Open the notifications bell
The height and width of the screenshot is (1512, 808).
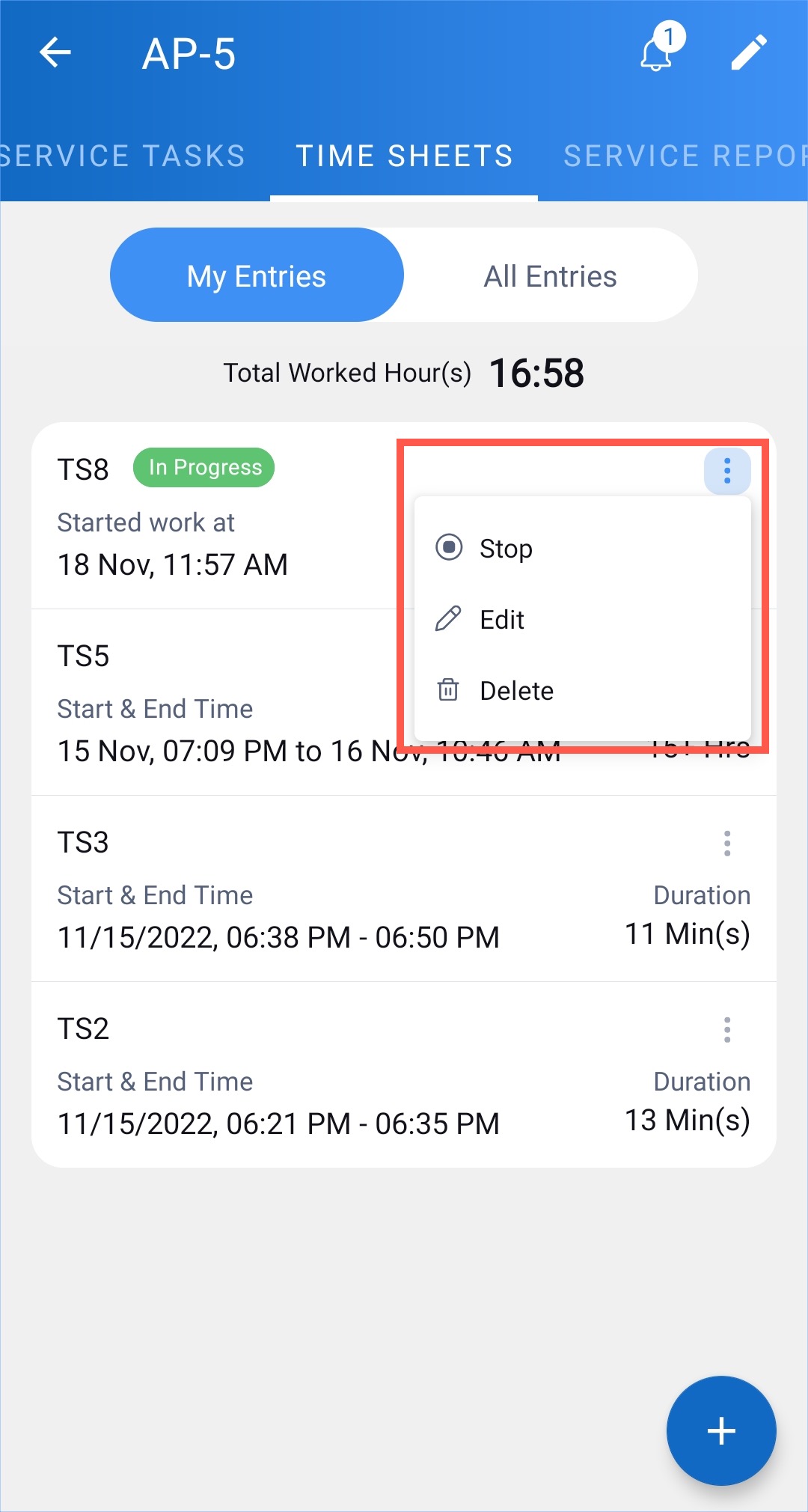click(656, 54)
